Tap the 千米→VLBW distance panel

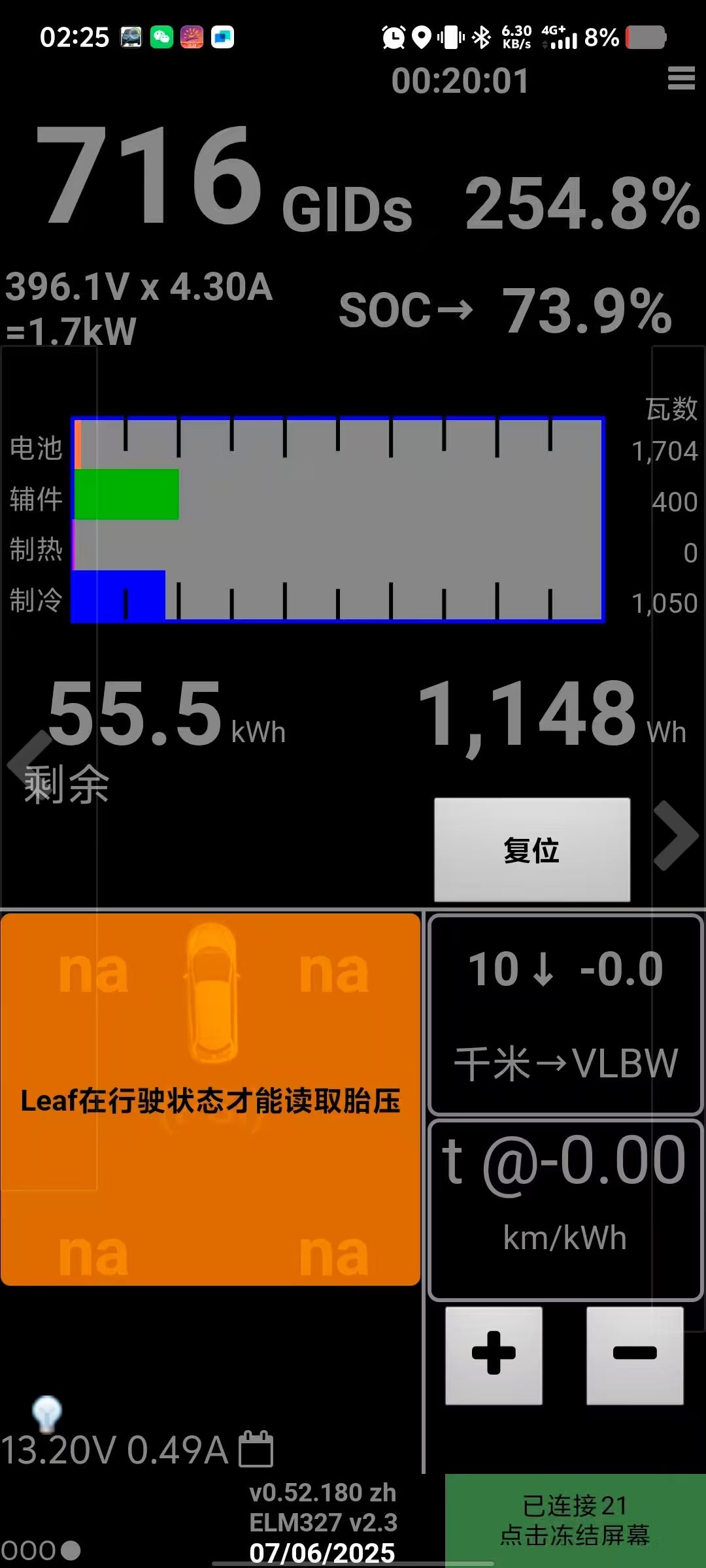pyautogui.click(x=565, y=1015)
